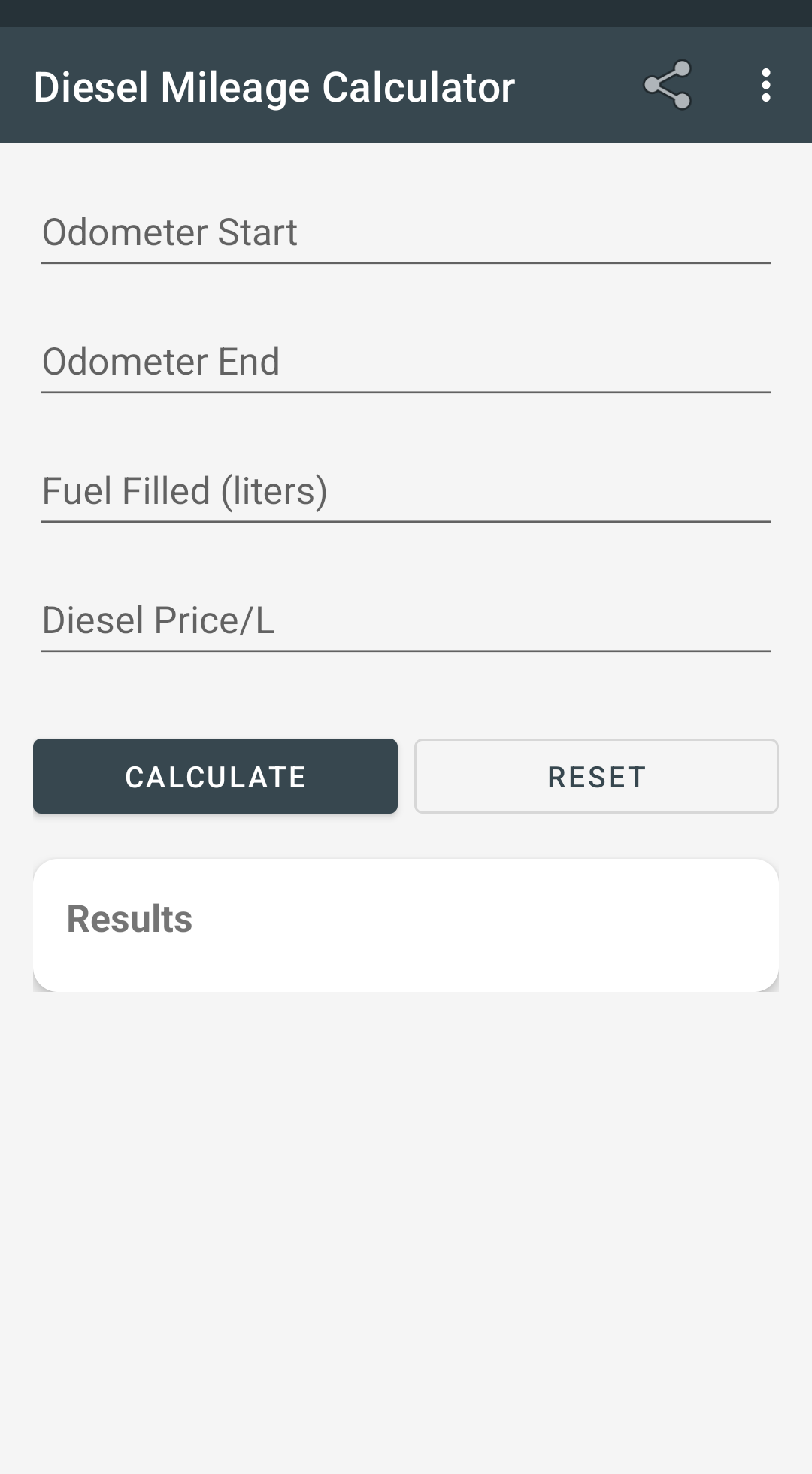Select the Odometer Start label text
This screenshot has width=812, height=1474.
point(169,232)
